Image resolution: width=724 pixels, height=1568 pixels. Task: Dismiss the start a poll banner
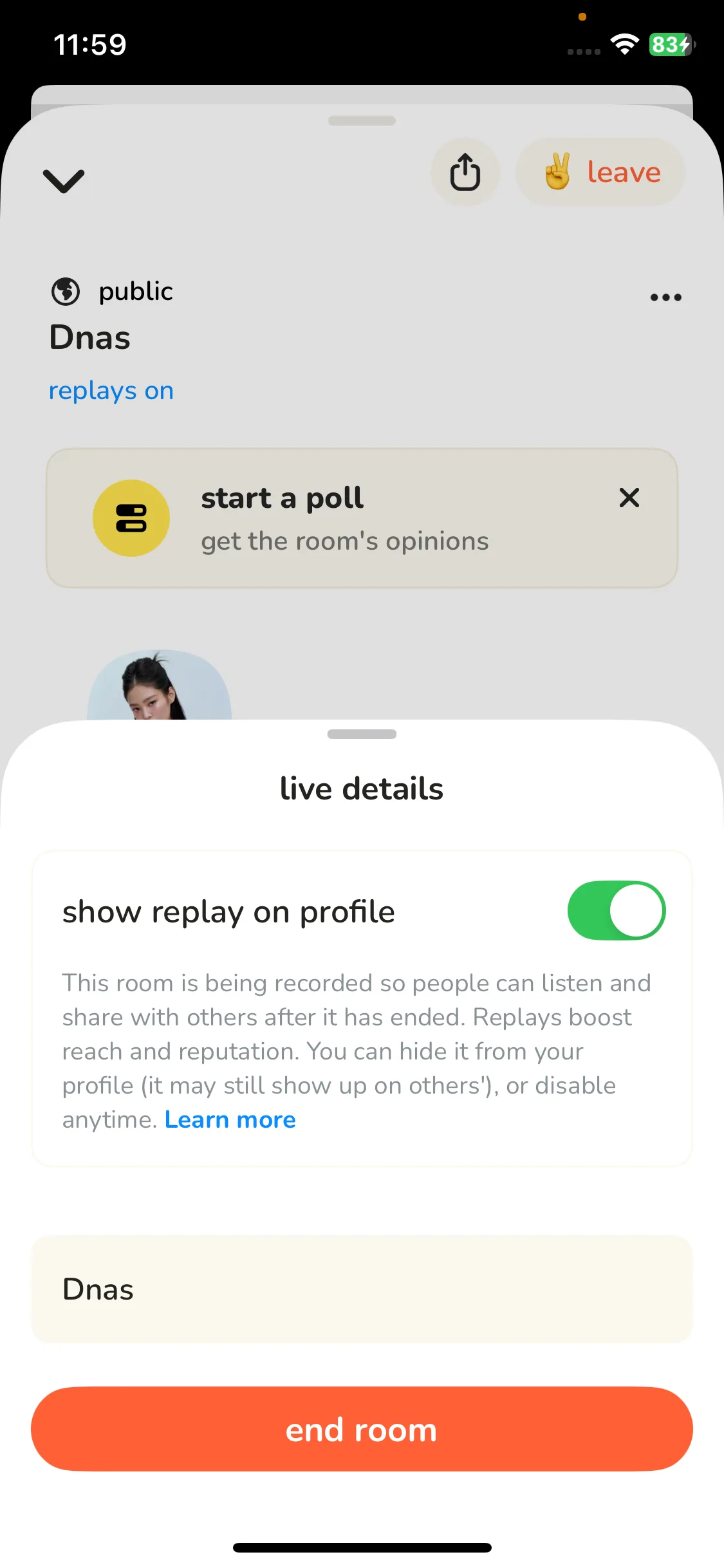(629, 498)
